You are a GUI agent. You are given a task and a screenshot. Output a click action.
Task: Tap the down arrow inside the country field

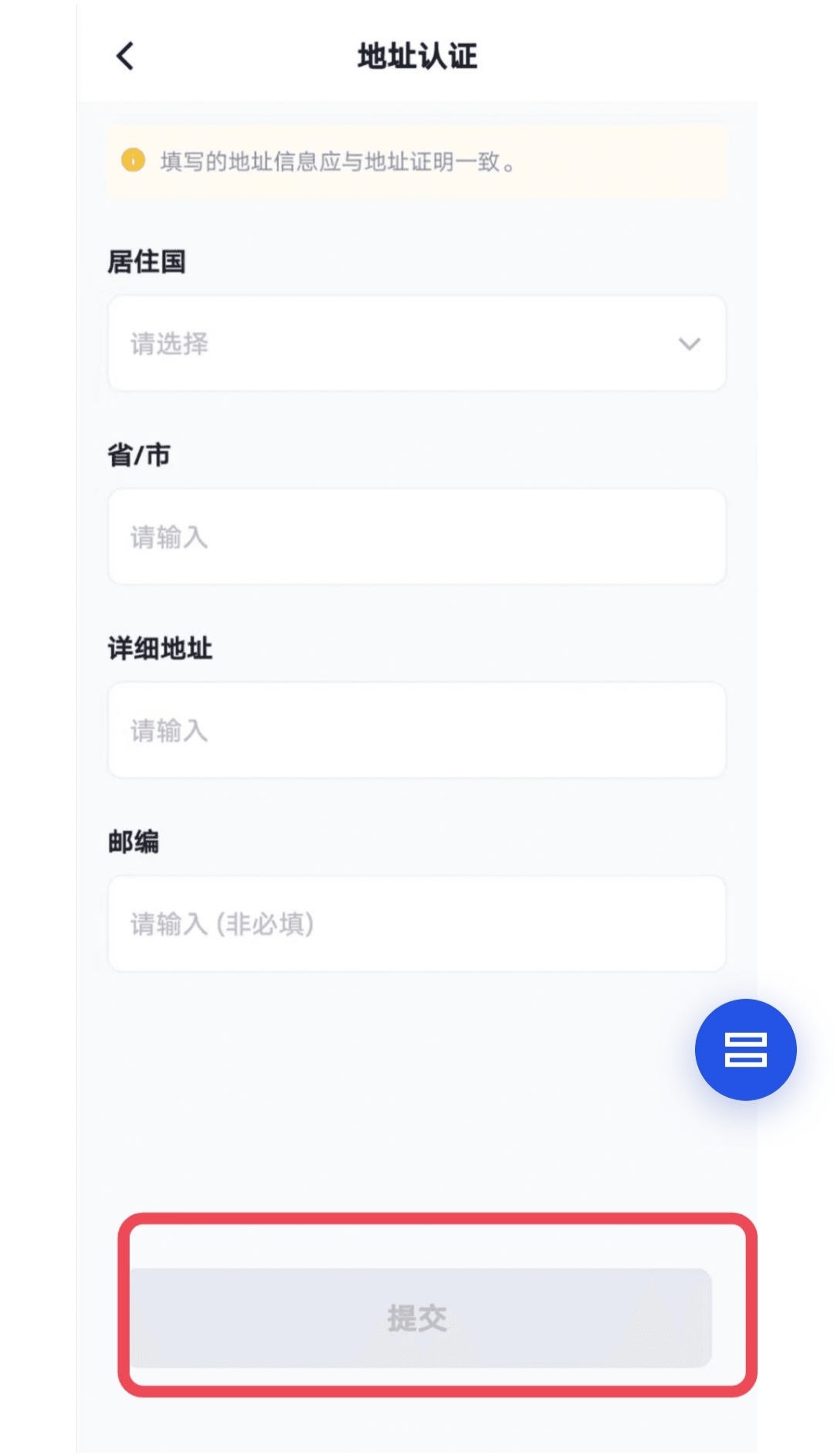690,344
